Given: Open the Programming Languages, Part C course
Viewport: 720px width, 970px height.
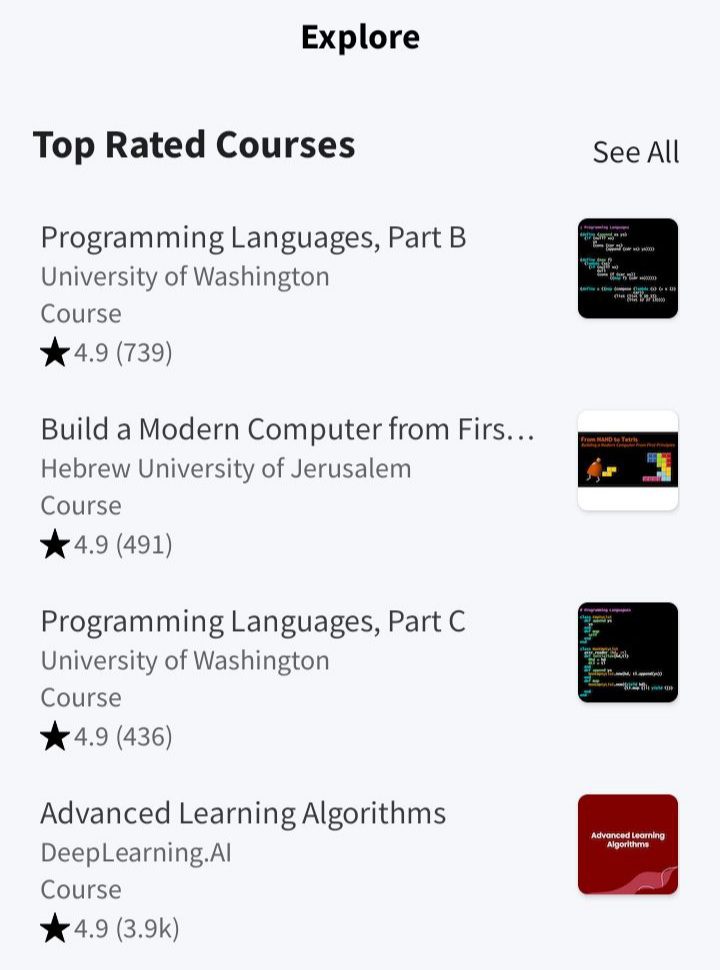Looking at the screenshot, I should pos(252,620).
